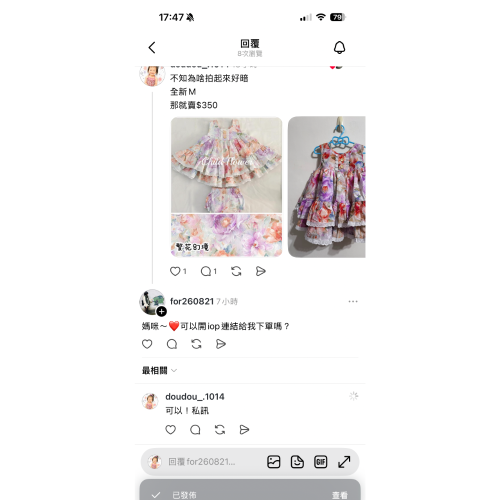Follow for260821 via the plus badge

pos(162,311)
